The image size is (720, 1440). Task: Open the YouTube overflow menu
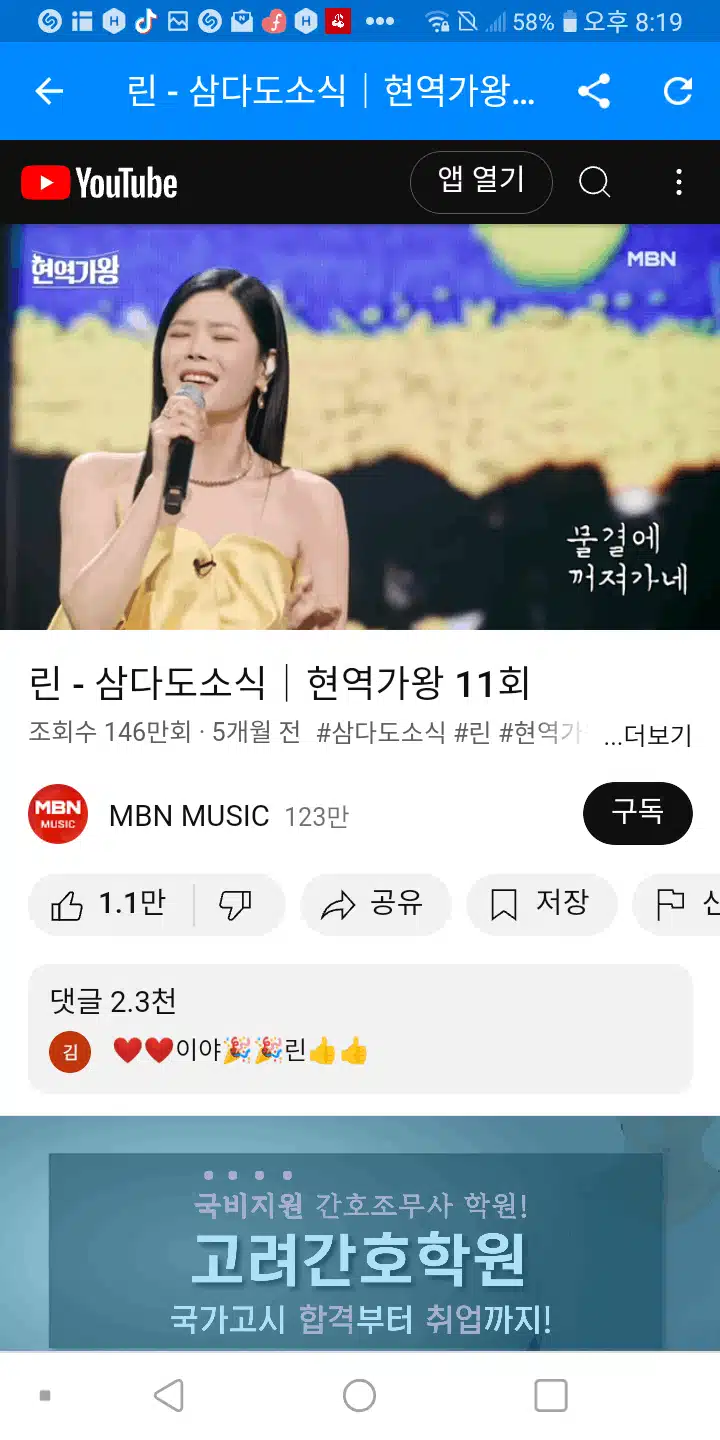point(679,182)
